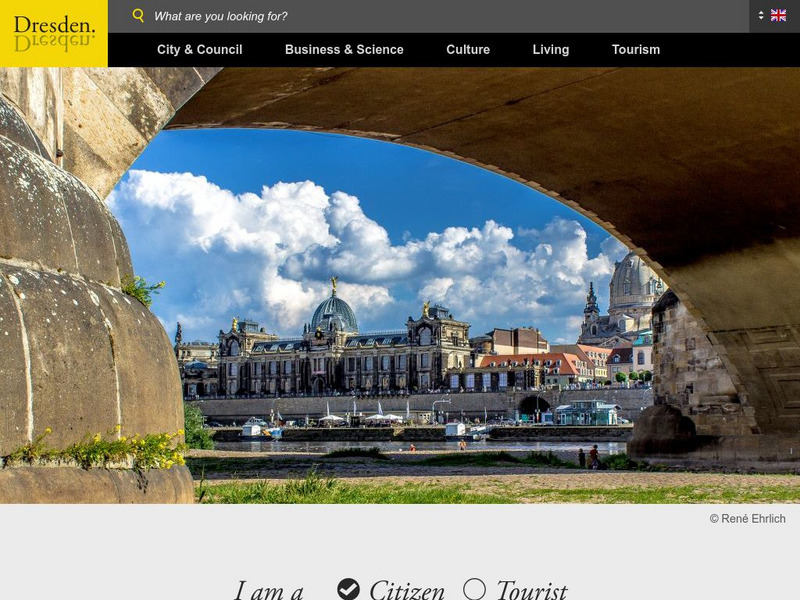The width and height of the screenshot is (800, 600).
Task: Switch to the Tourism section
Action: (x=636, y=50)
